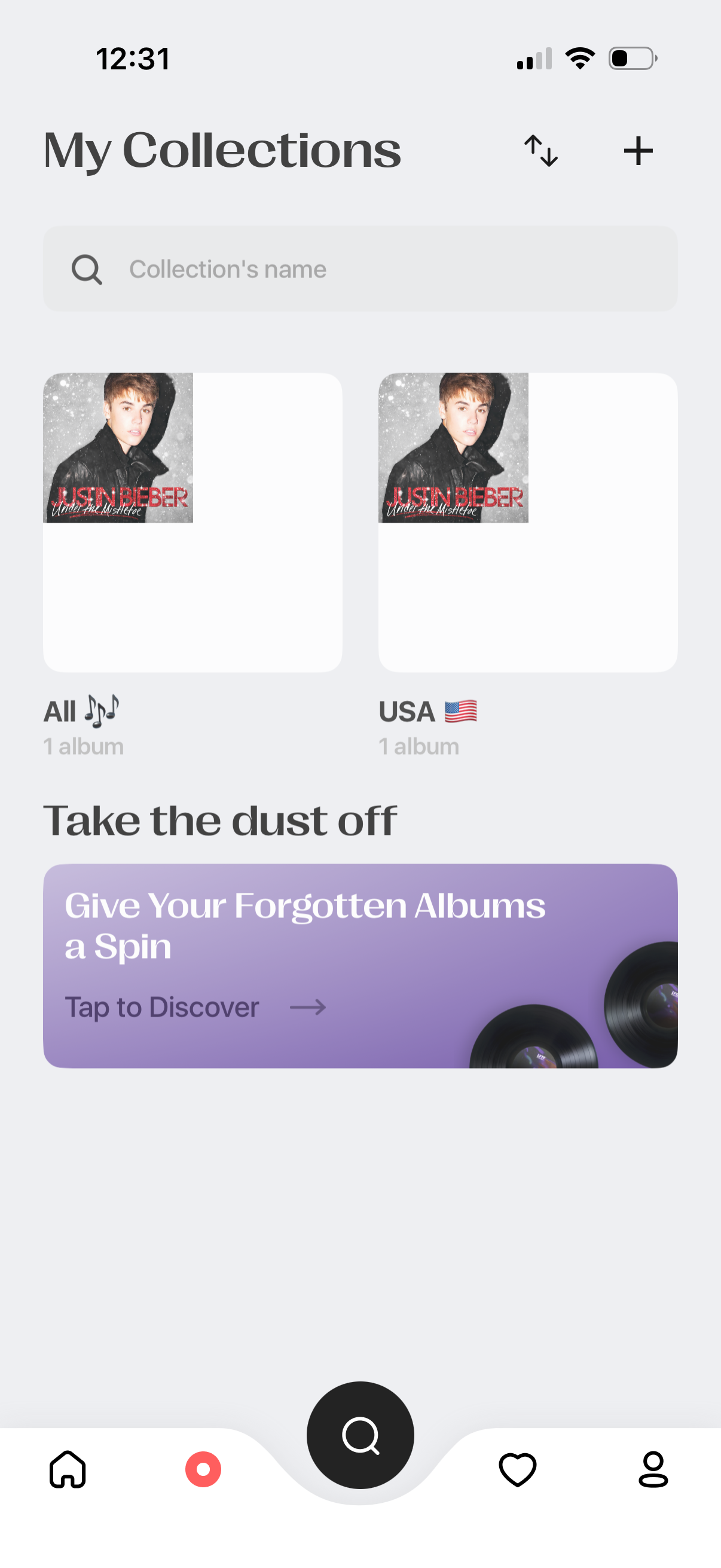Switch to the favorites heart tab
Viewport: 721px width, 1568px height.
(517, 1469)
